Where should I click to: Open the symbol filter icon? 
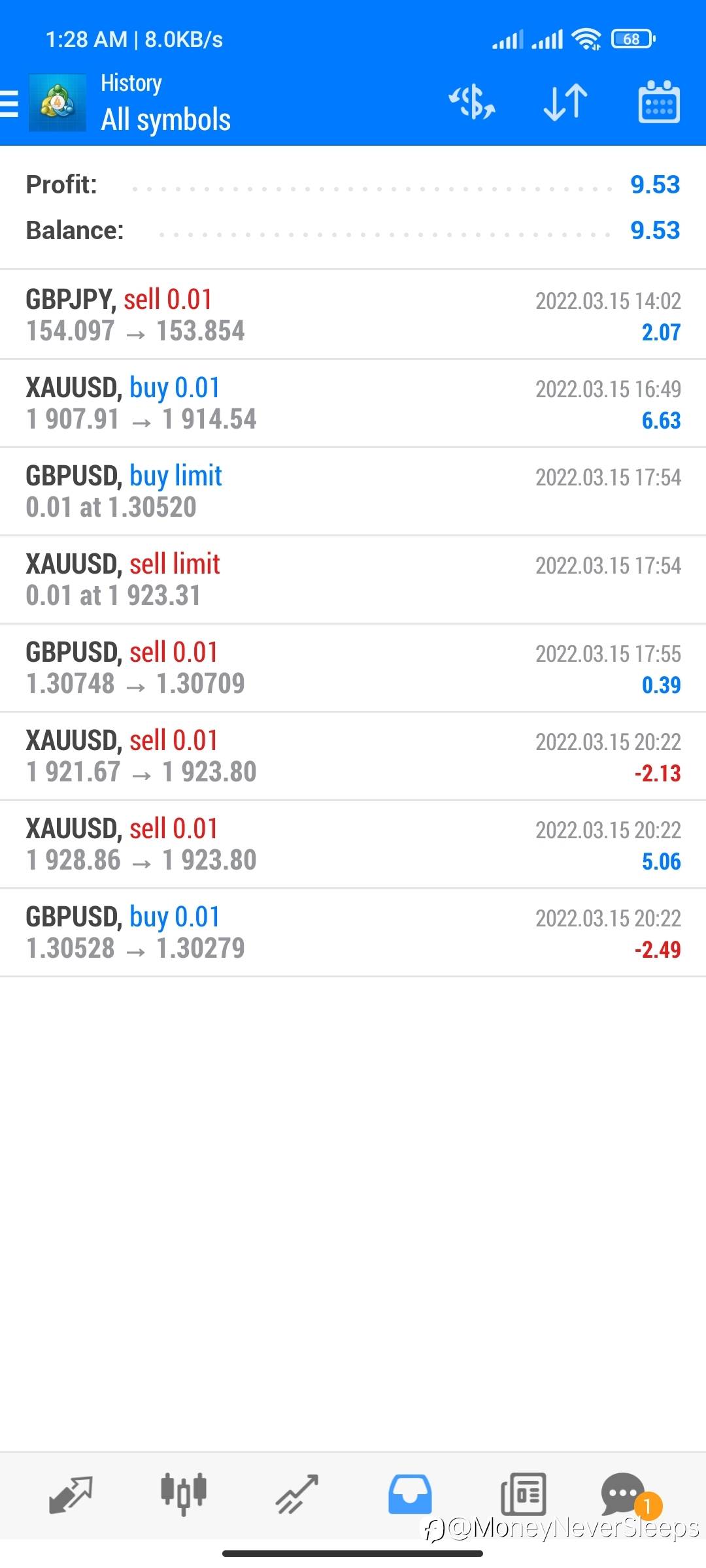[472, 103]
